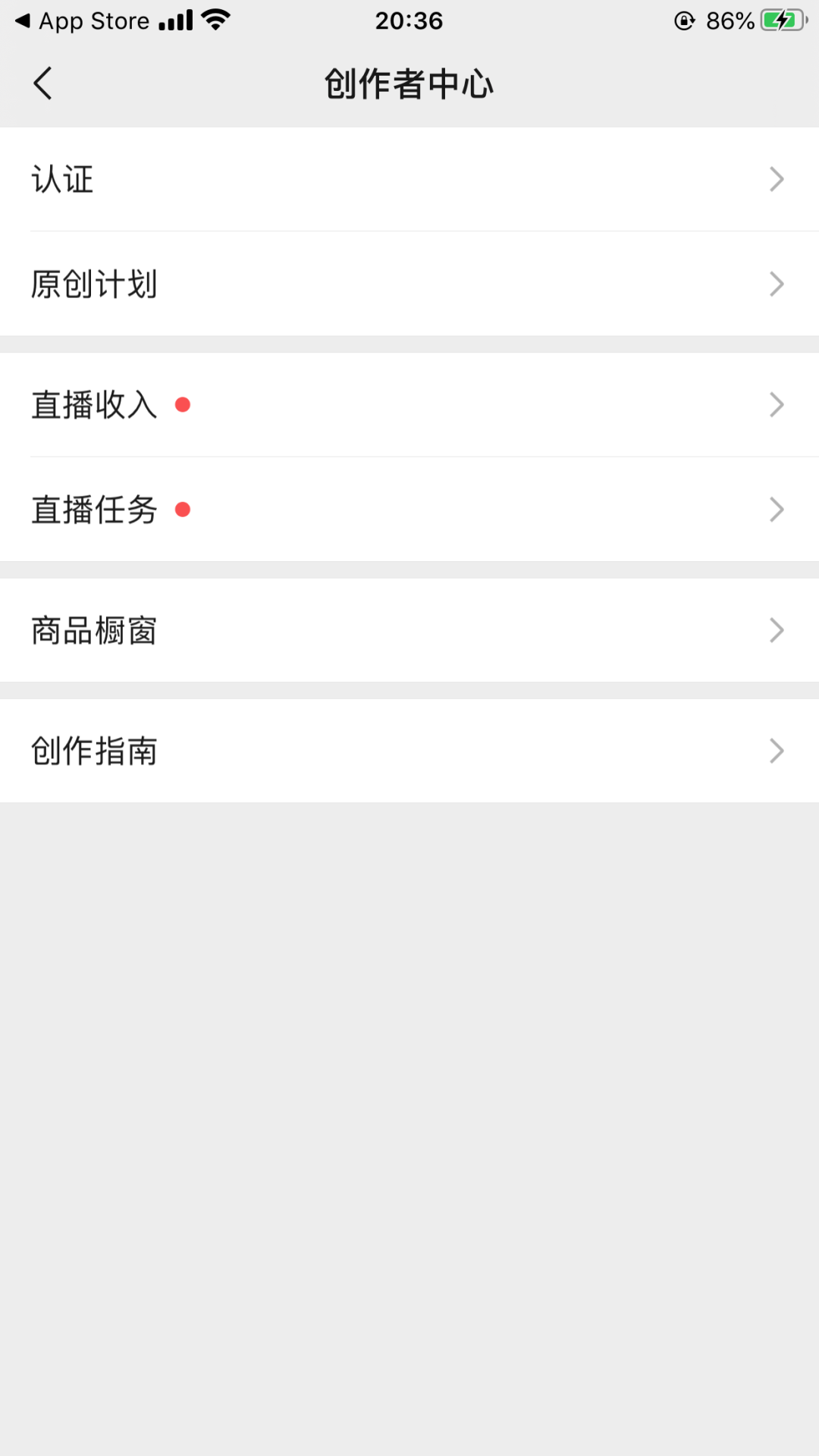Open 创作指南
The width and height of the screenshot is (819, 1456).
409,751
